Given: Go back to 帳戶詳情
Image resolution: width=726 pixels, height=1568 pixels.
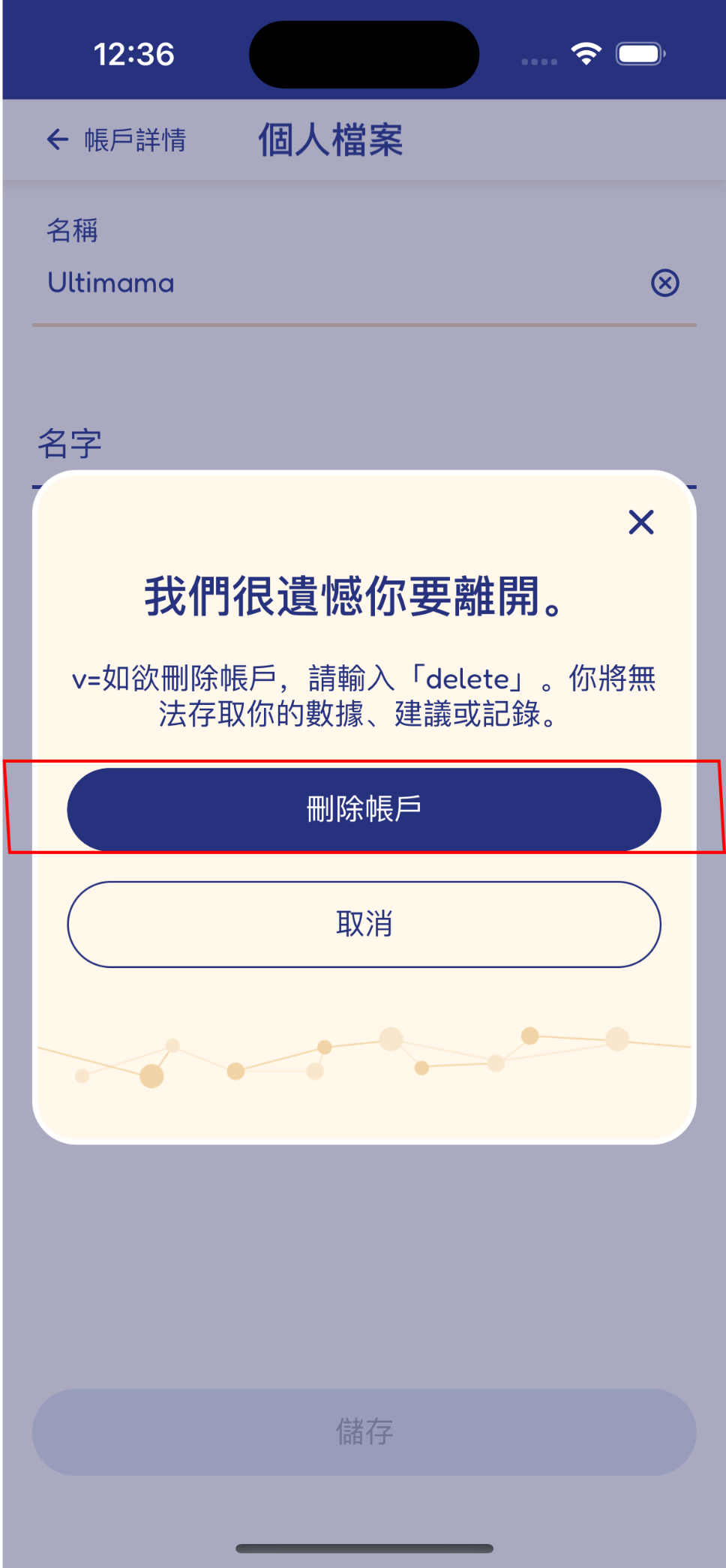Looking at the screenshot, I should pyautogui.click(x=116, y=139).
